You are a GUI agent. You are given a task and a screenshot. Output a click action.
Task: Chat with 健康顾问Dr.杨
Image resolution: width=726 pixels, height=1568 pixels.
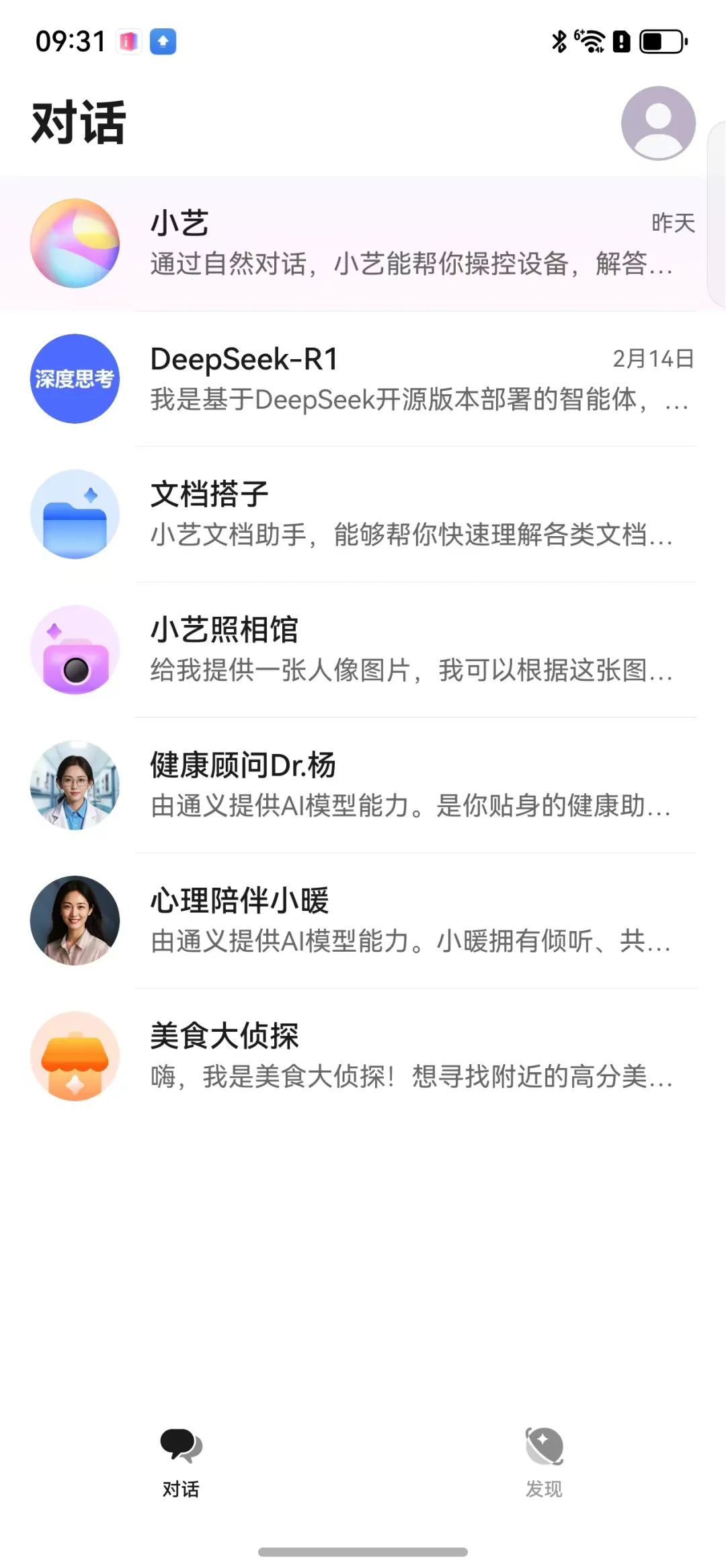(363, 785)
